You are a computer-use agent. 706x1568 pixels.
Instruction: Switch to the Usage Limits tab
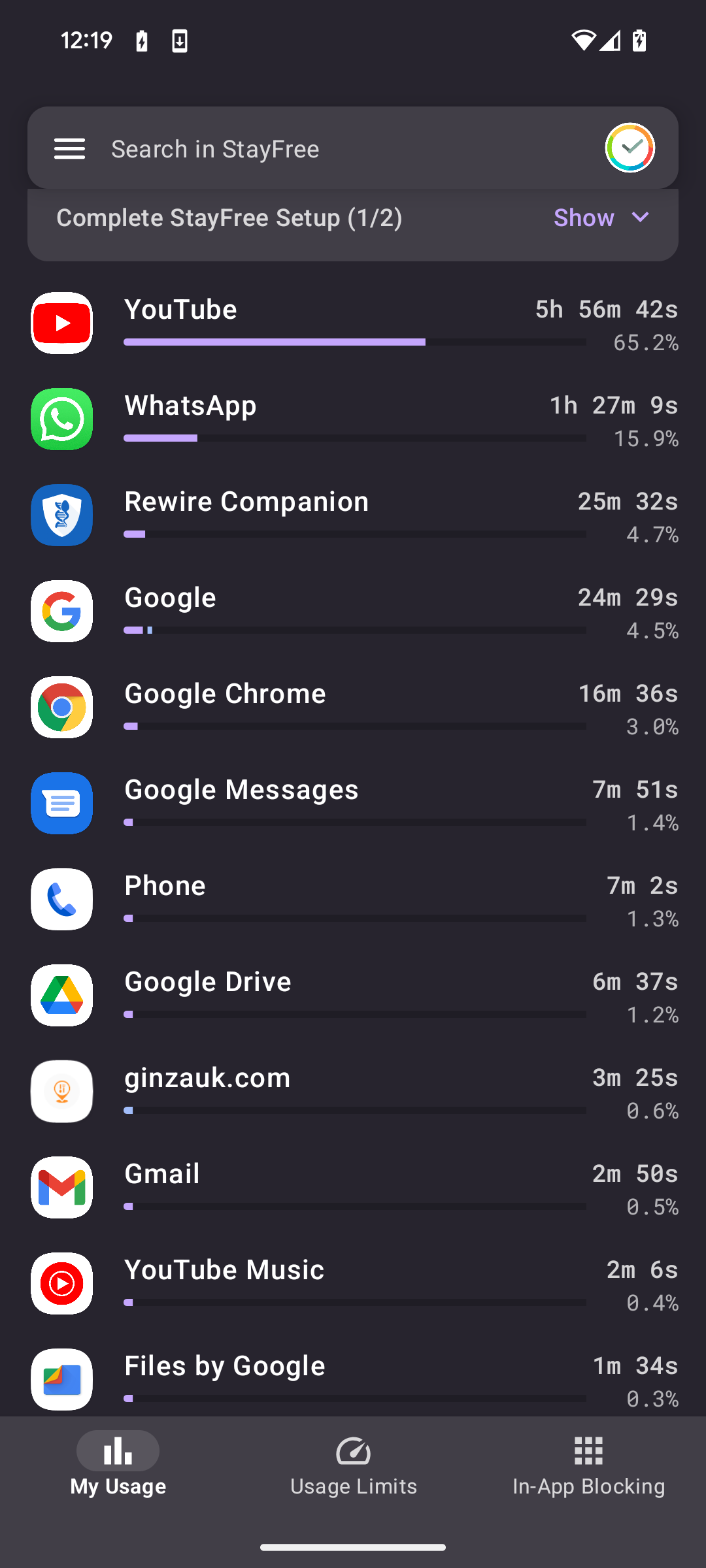(353, 1466)
